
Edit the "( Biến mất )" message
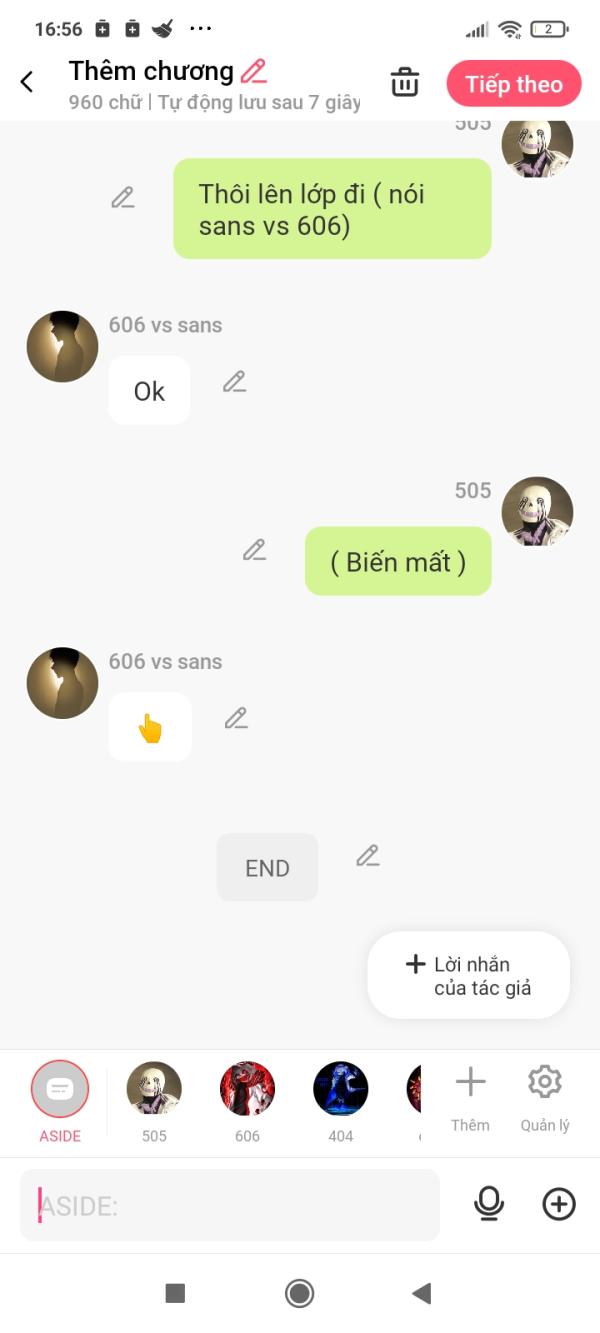tap(255, 549)
